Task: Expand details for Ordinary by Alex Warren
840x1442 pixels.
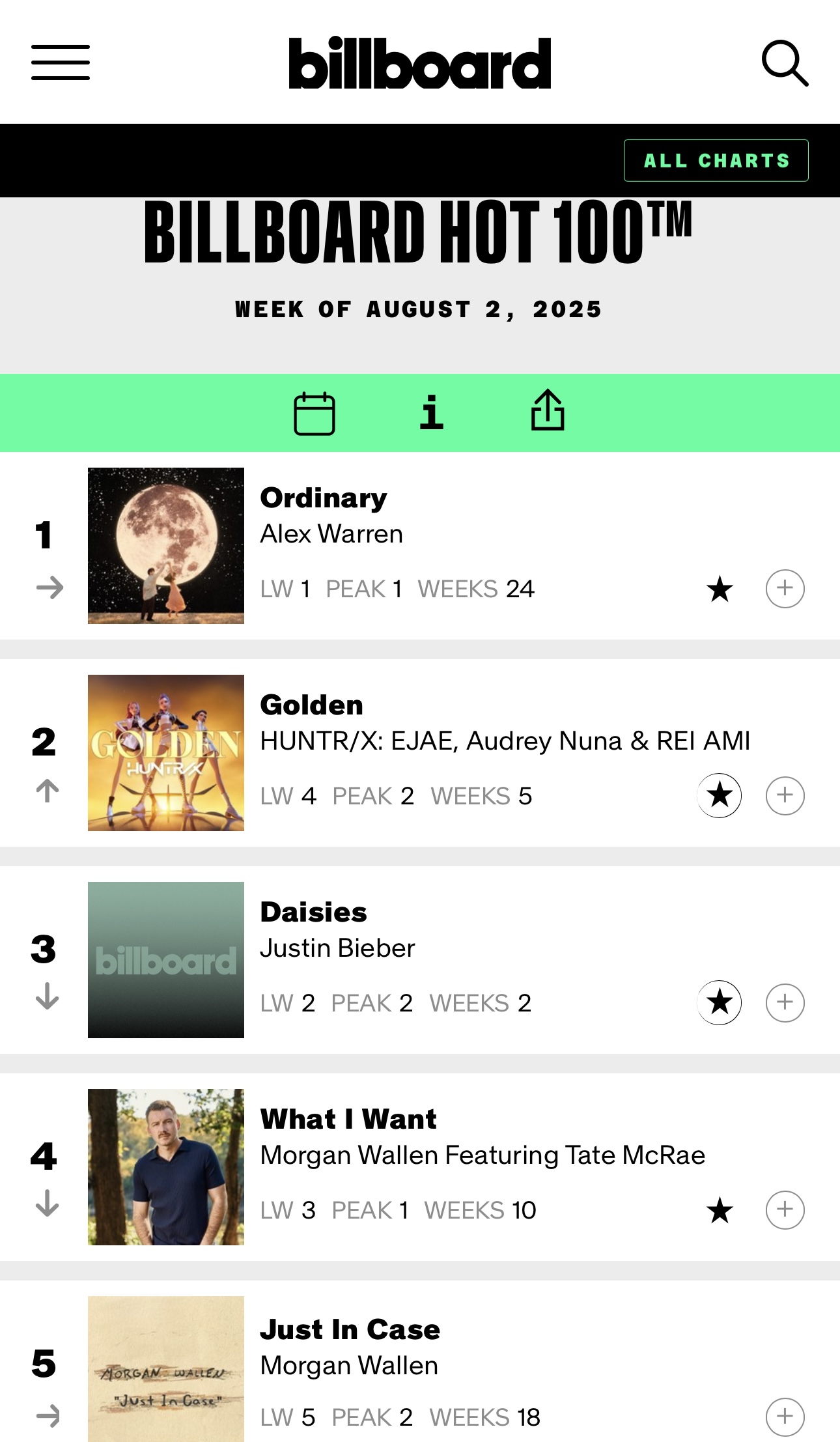Action: 785,589
